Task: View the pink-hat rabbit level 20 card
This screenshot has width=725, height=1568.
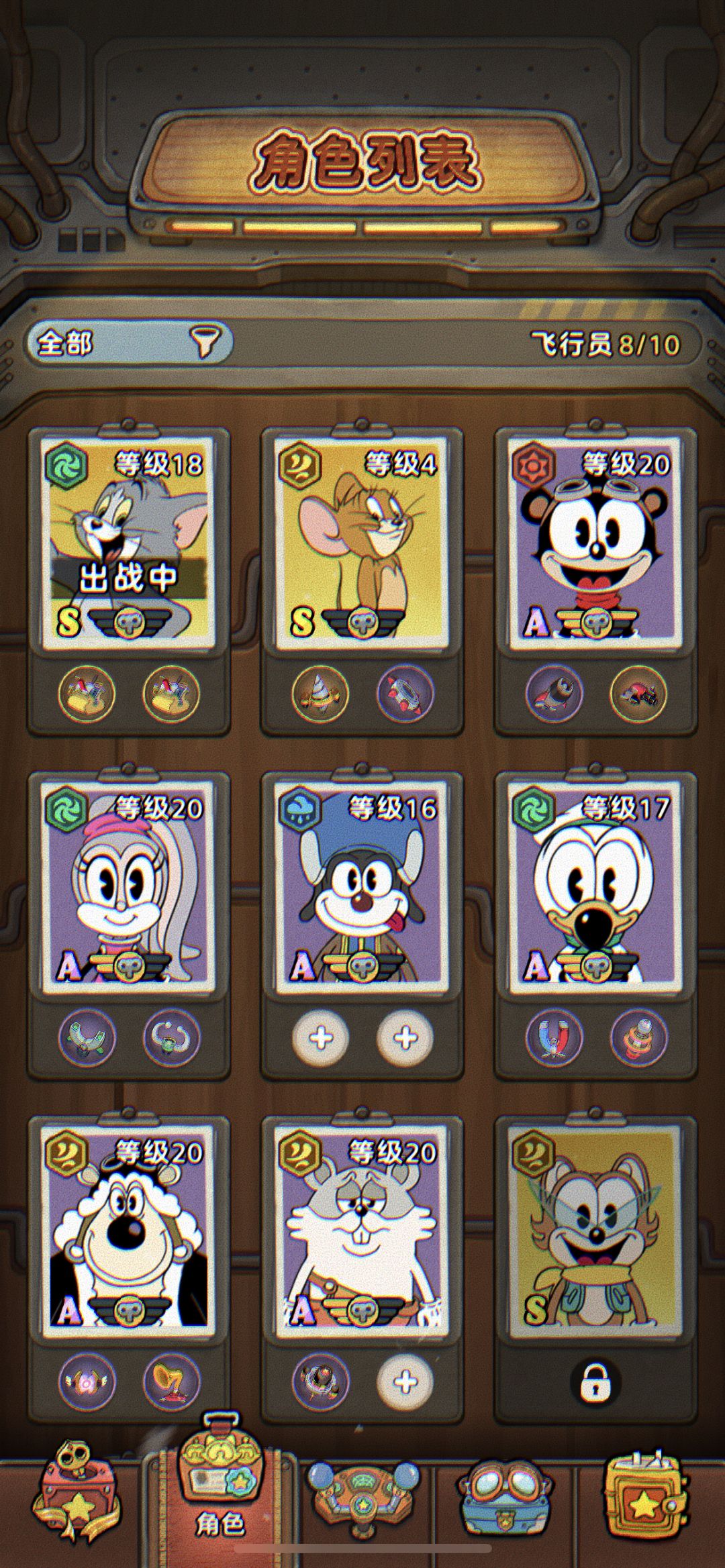Action: [128, 887]
